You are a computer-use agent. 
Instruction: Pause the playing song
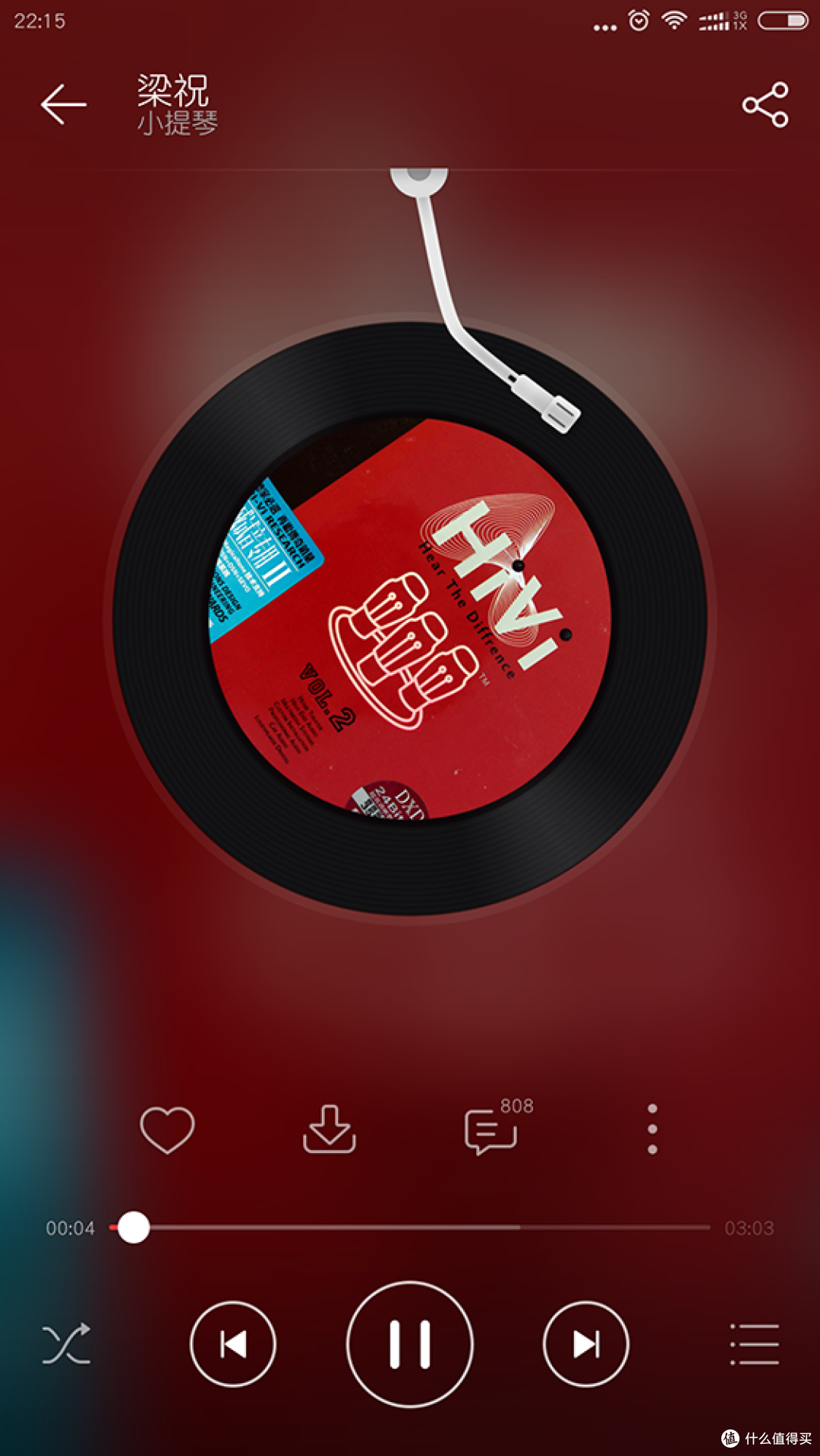(410, 1344)
